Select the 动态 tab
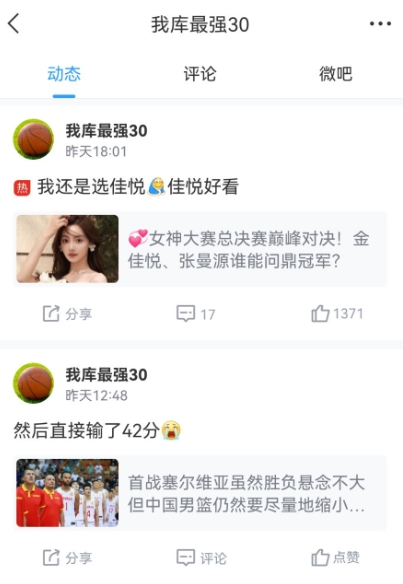 pyautogui.click(x=64, y=74)
